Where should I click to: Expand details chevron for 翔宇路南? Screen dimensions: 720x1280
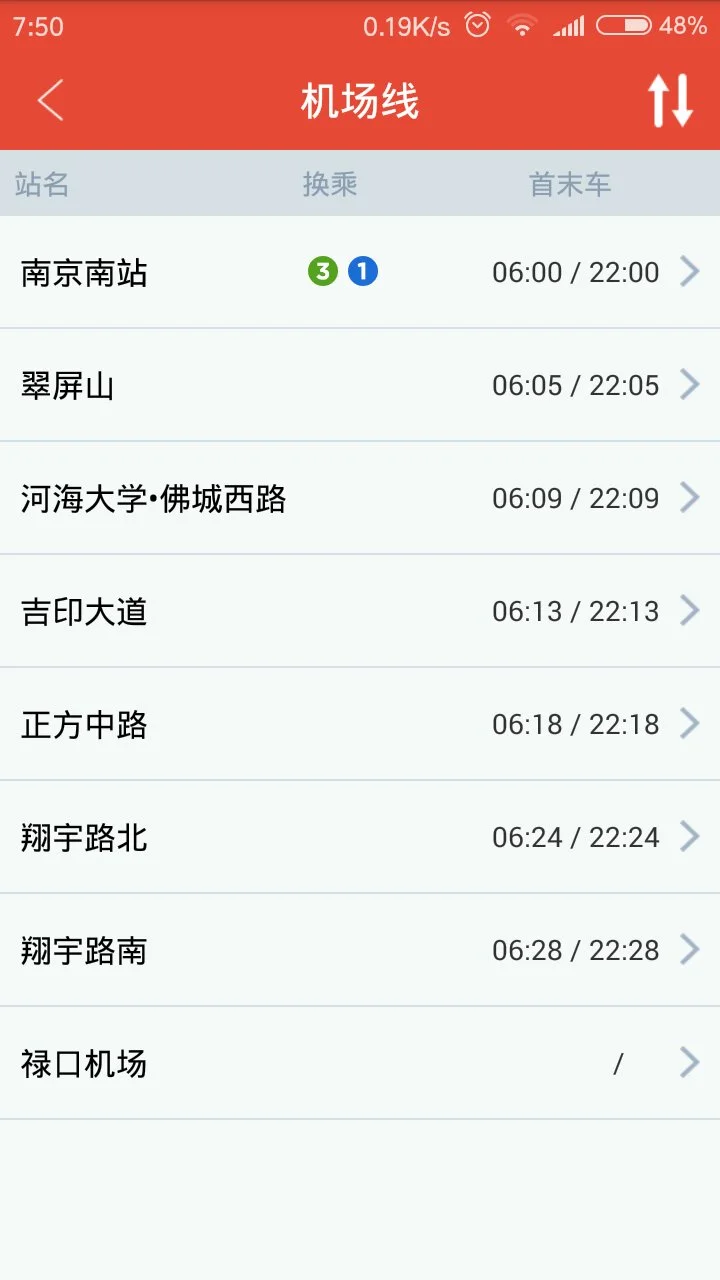689,949
